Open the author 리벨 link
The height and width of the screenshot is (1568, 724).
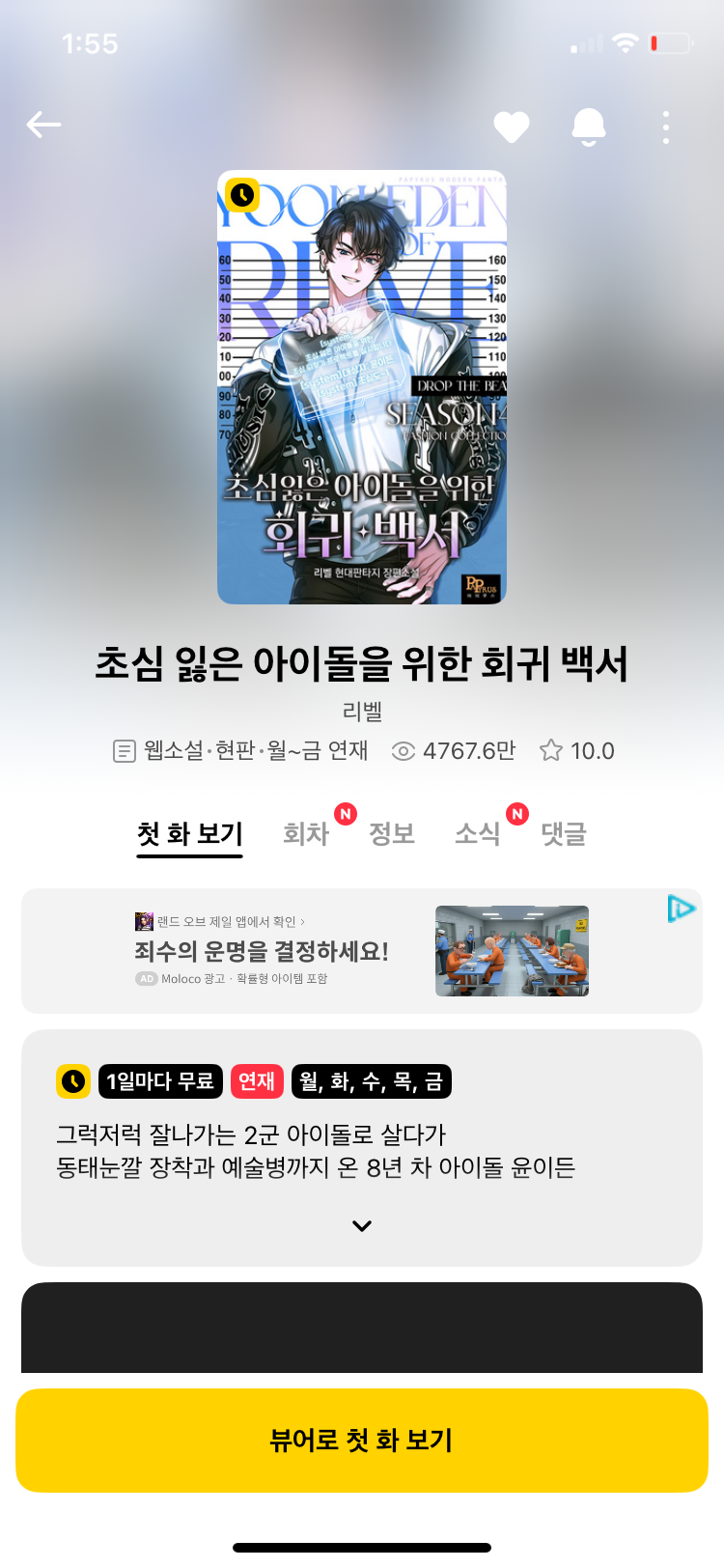tap(362, 712)
